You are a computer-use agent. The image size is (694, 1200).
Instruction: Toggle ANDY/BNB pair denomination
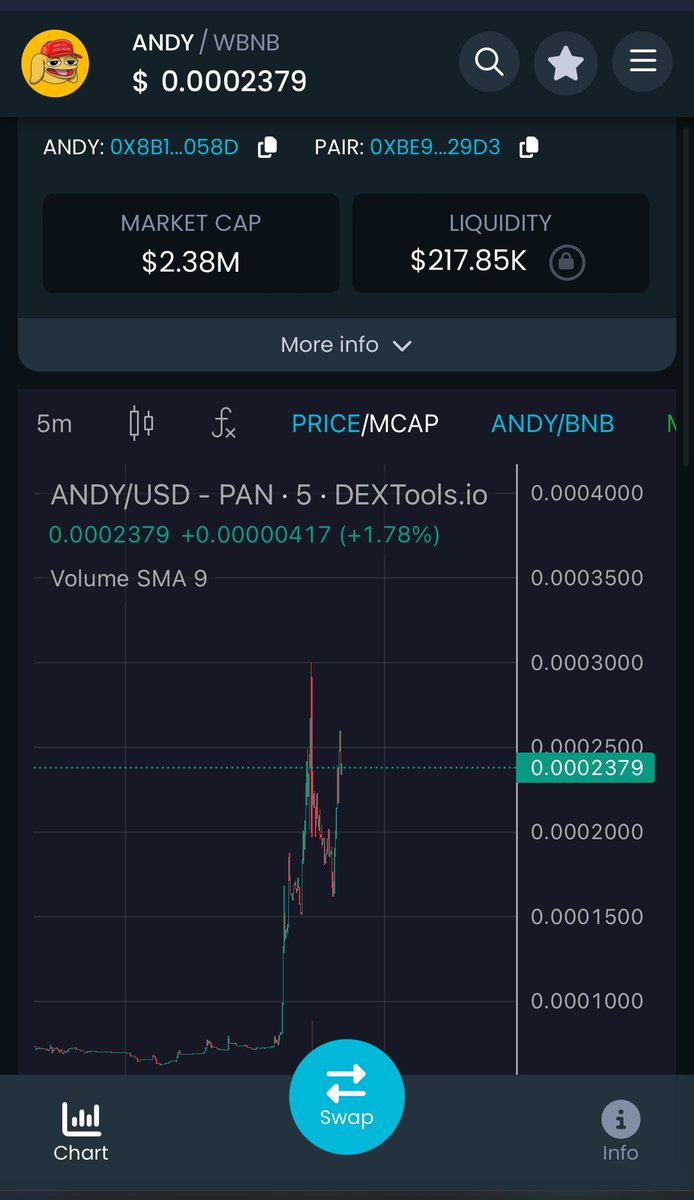point(552,424)
